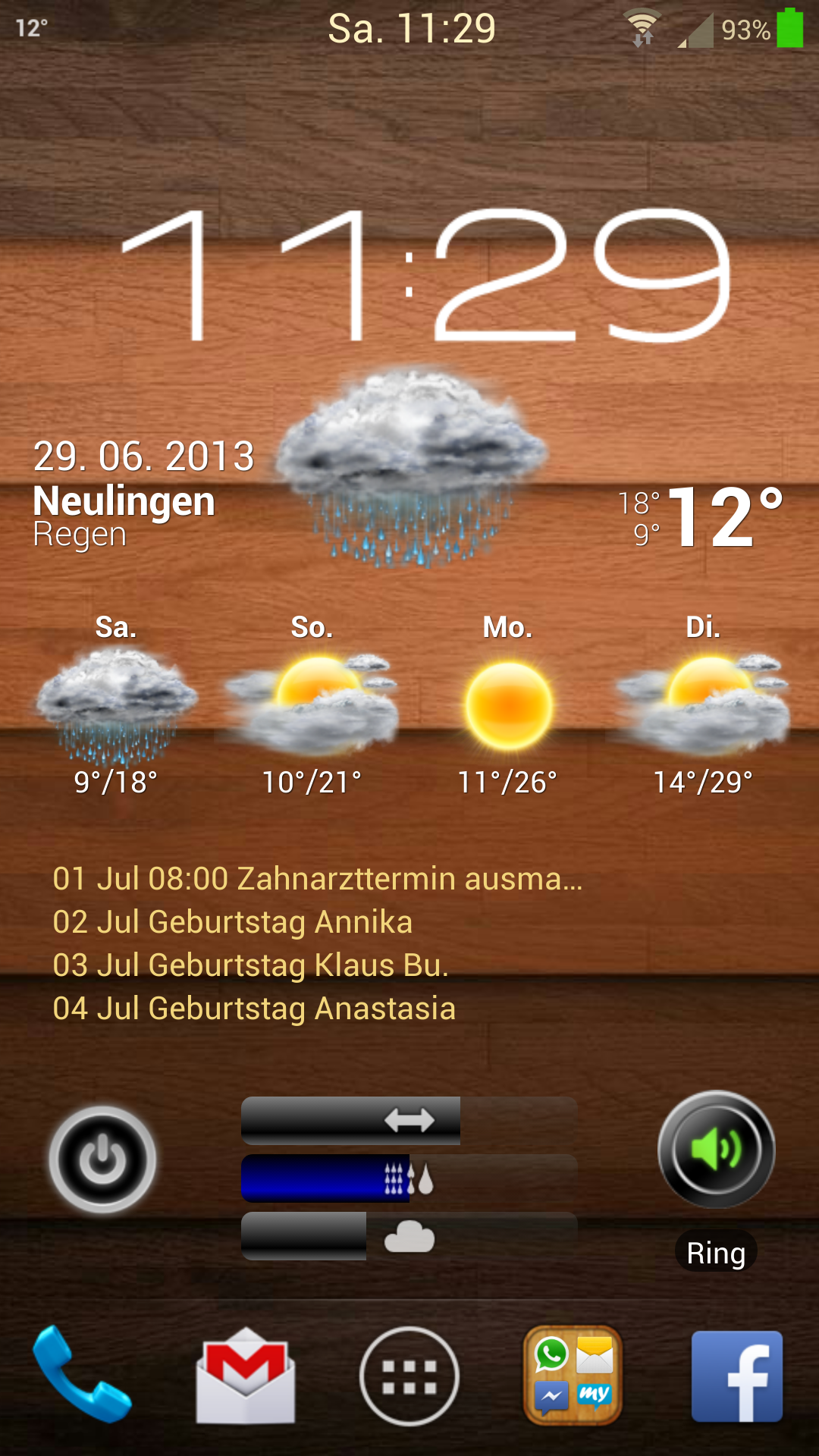Screen dimensions: 819x1456
Task: Tap the cloud cover bar
Action: pyautogui.click(x=409, y=1236)
